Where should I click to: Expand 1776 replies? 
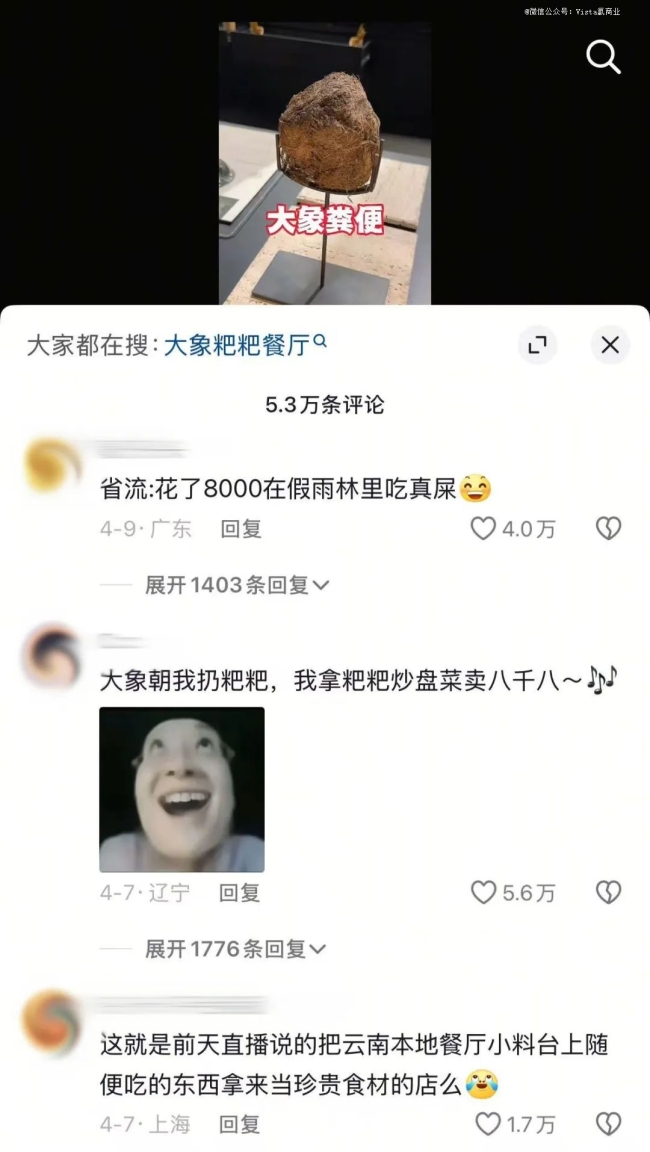[x=236, y=949]
